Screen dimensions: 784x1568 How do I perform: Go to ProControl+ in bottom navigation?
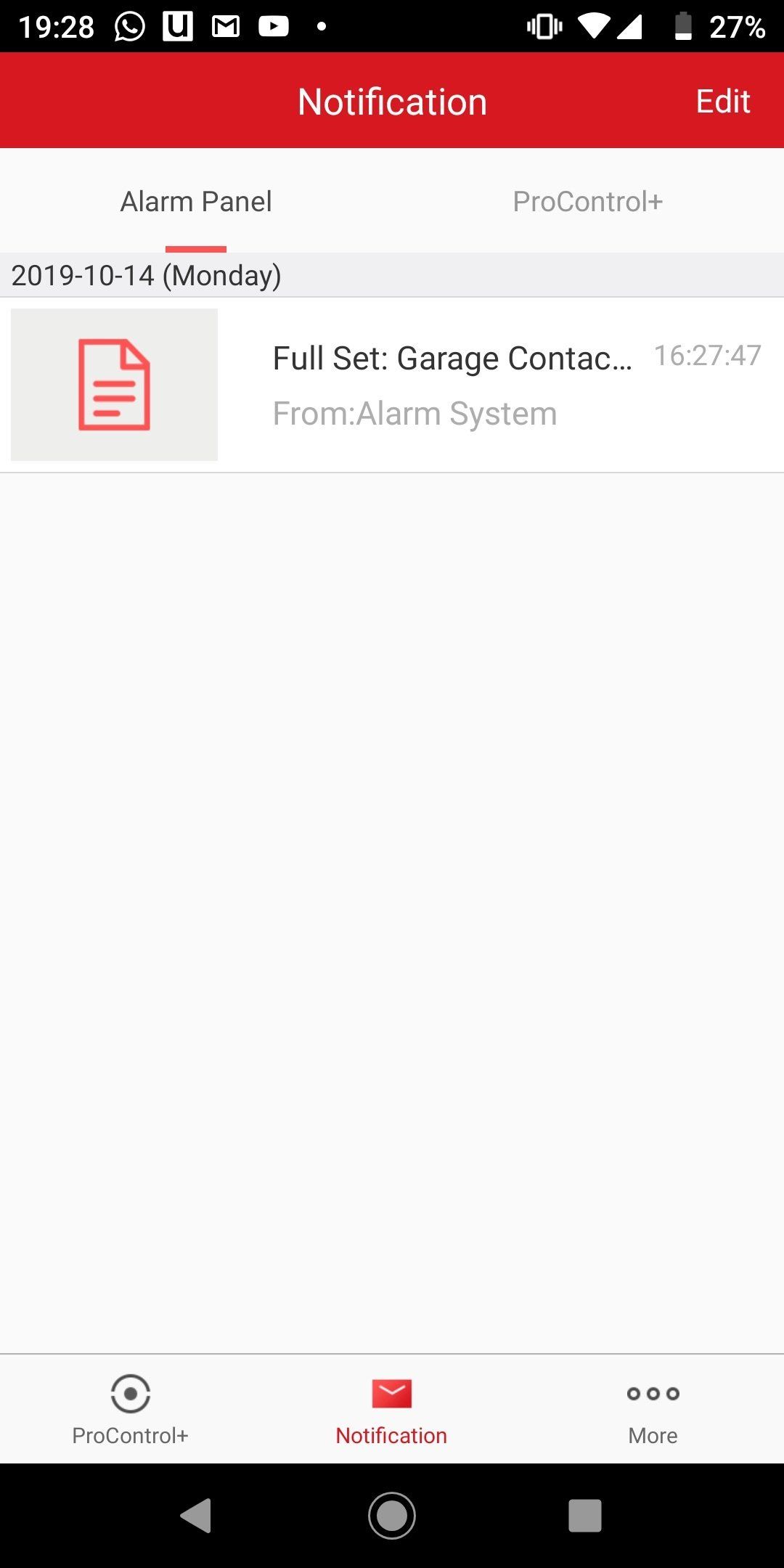(x=131, y=1408)
